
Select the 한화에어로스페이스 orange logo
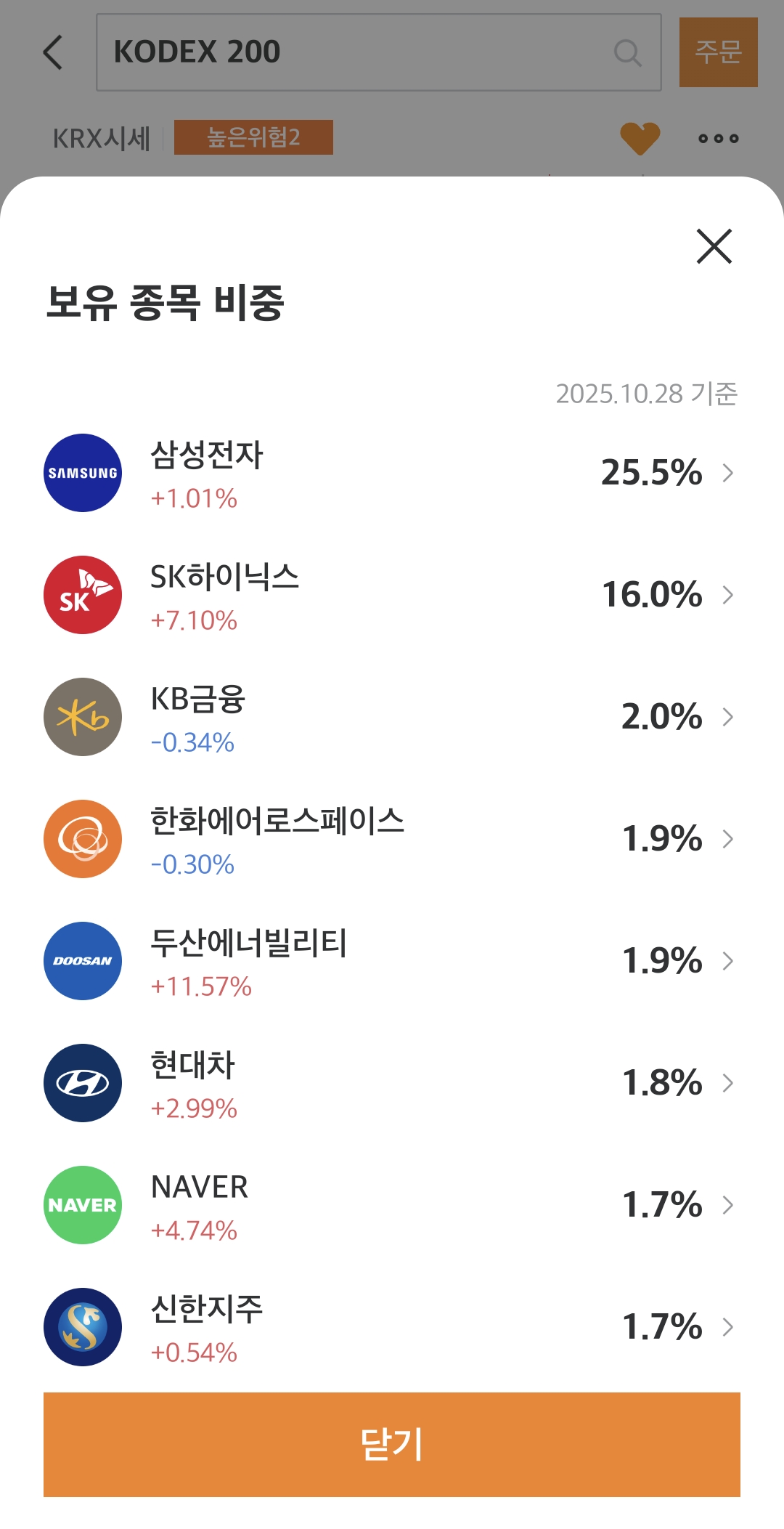point(82,838)
